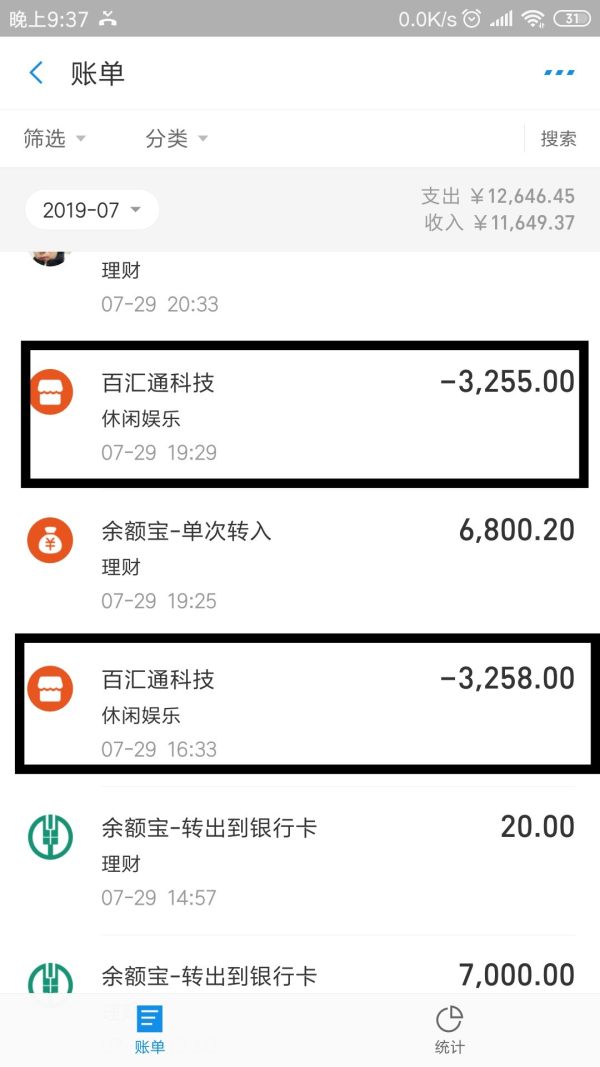600x1067 pixels.
Task: Open the 百汇通科技 -3,255.00 transaction
Action: pyautogui.click(x=300, y=415)
